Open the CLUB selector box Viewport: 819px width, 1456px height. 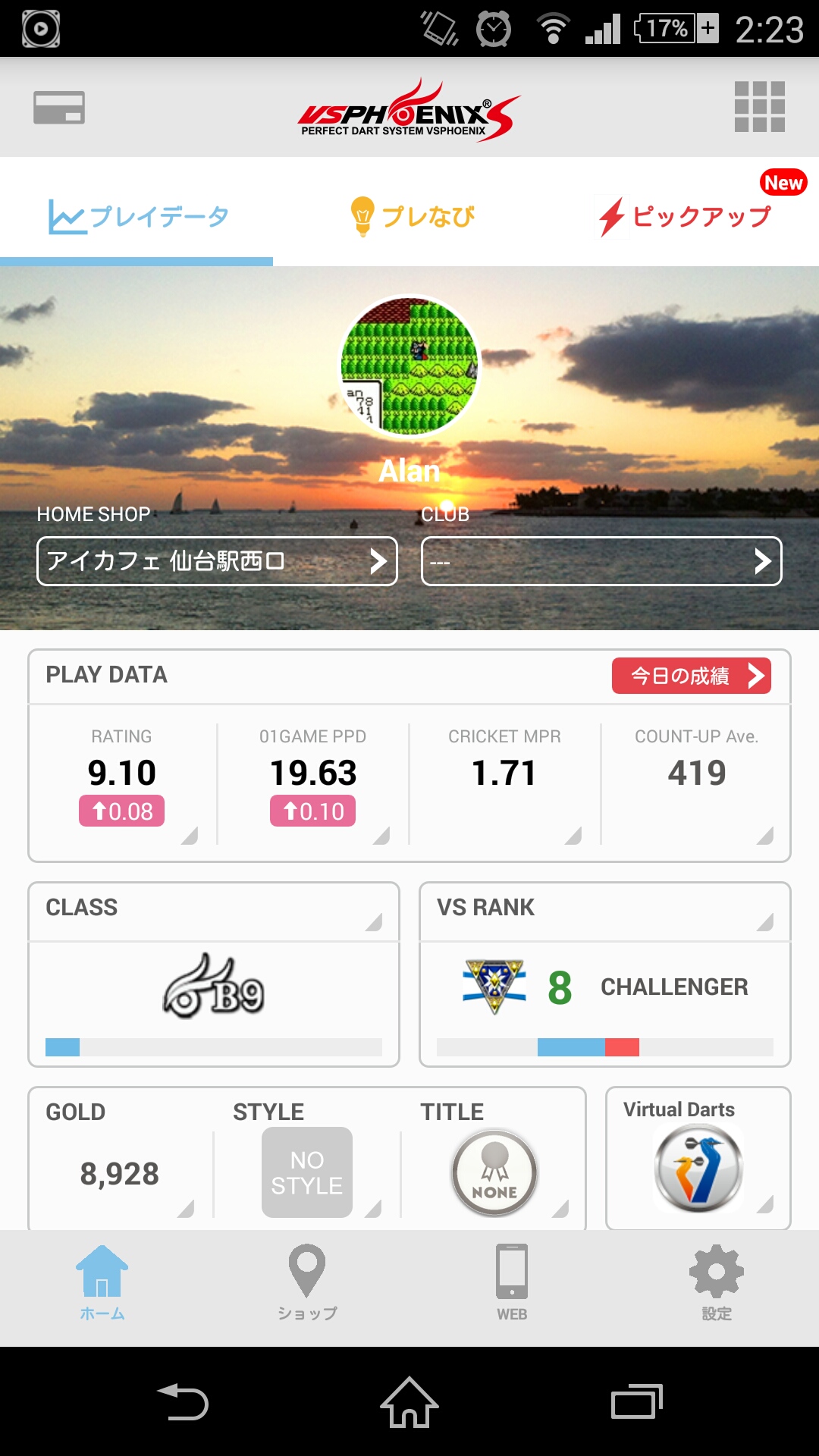pos(601,561)
